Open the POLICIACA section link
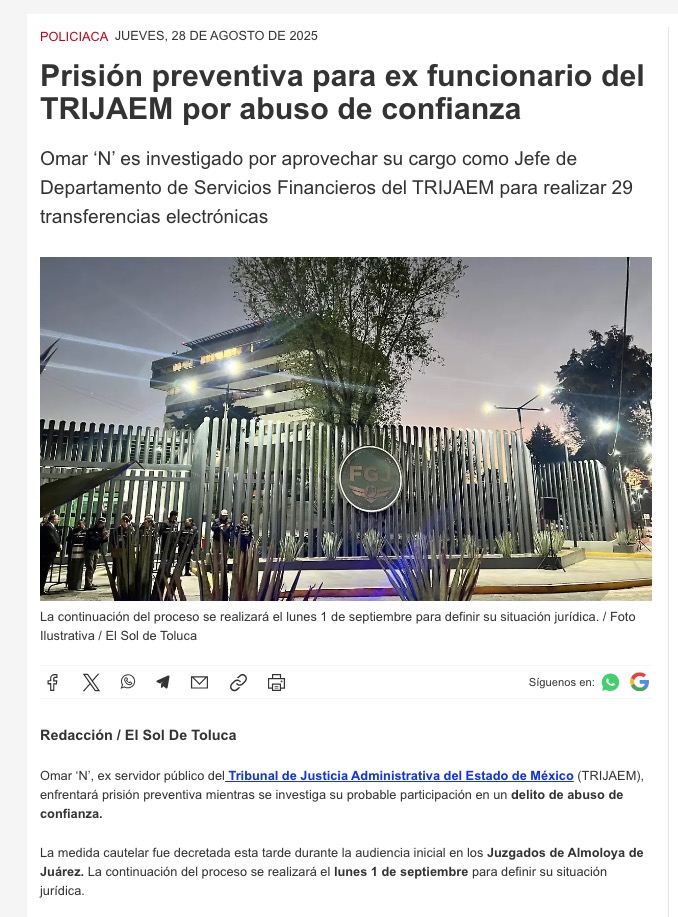The image size is (678, 917). (x=74, y=36)
